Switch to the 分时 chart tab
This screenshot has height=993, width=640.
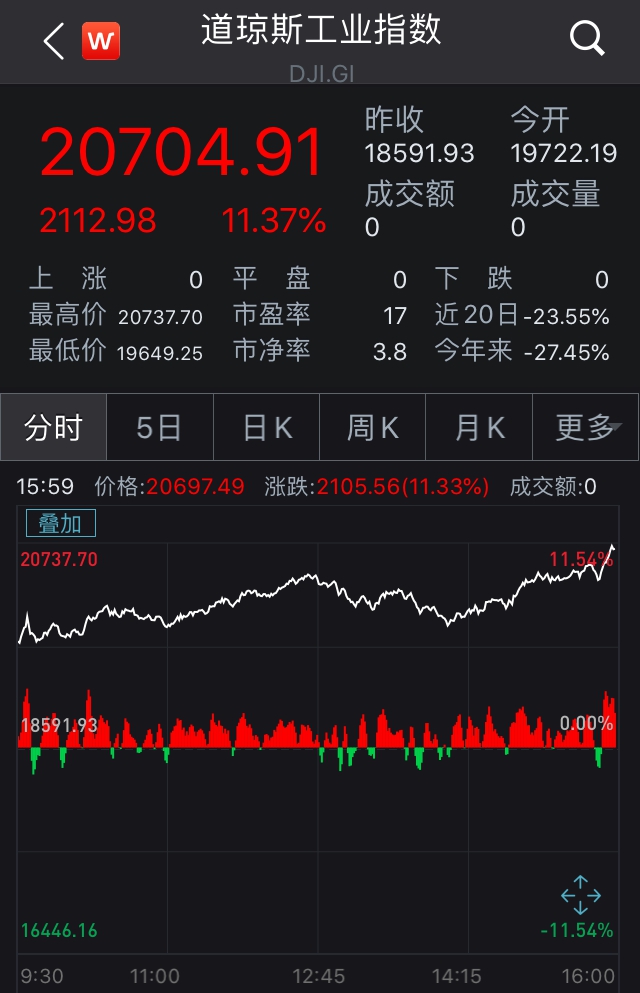[x=54, y=428]
